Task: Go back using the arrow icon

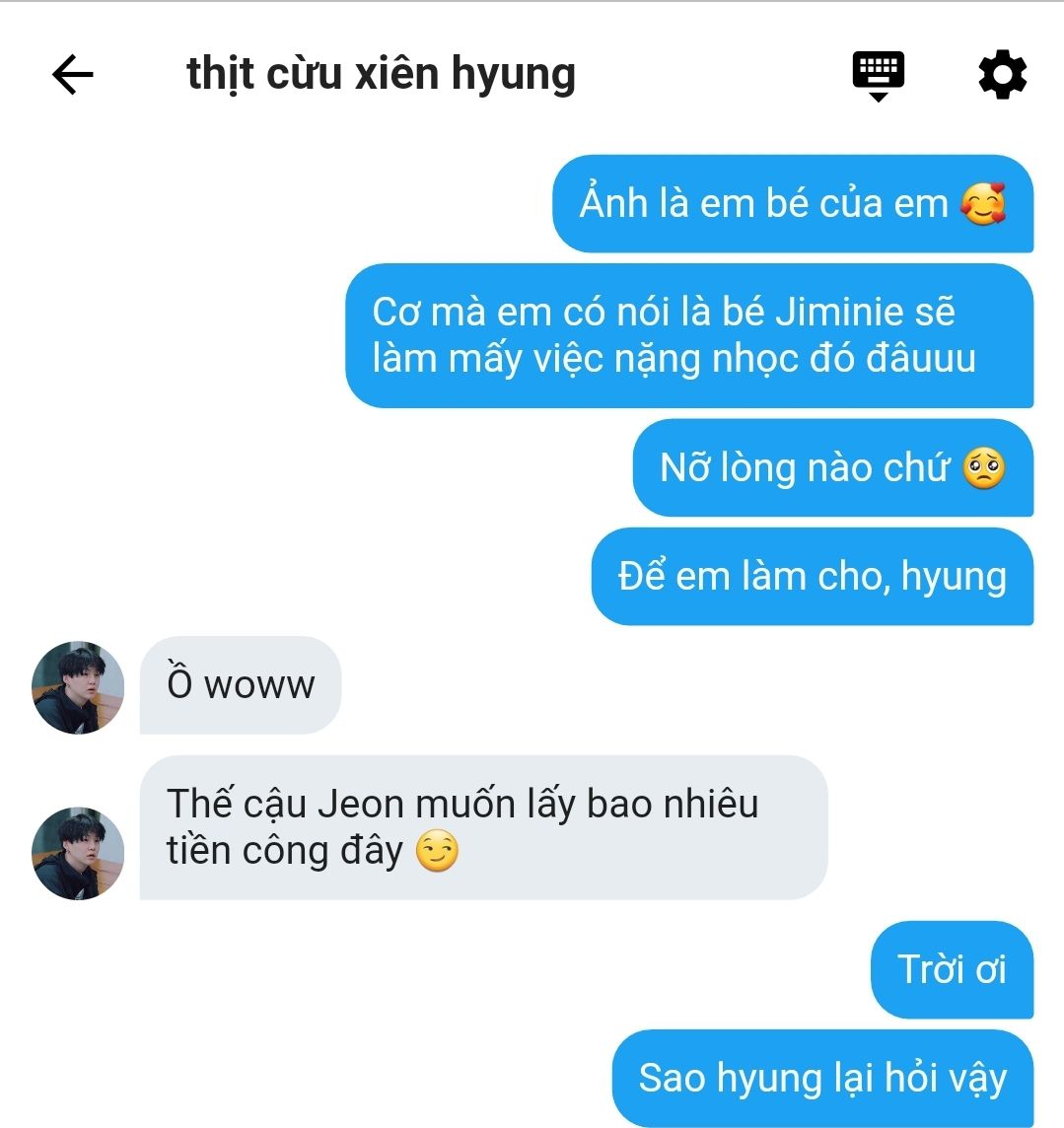Action: (x=72, y=75)
